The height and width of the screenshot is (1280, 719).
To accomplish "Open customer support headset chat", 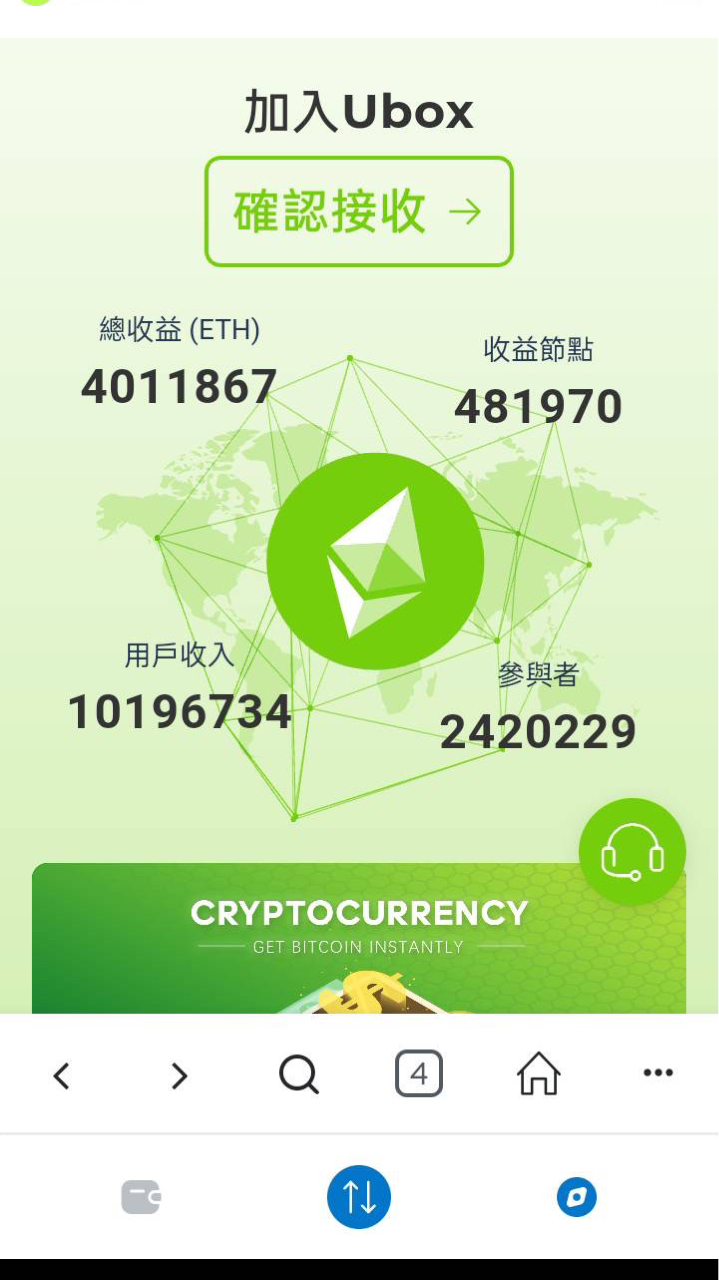I will [632, 852].
